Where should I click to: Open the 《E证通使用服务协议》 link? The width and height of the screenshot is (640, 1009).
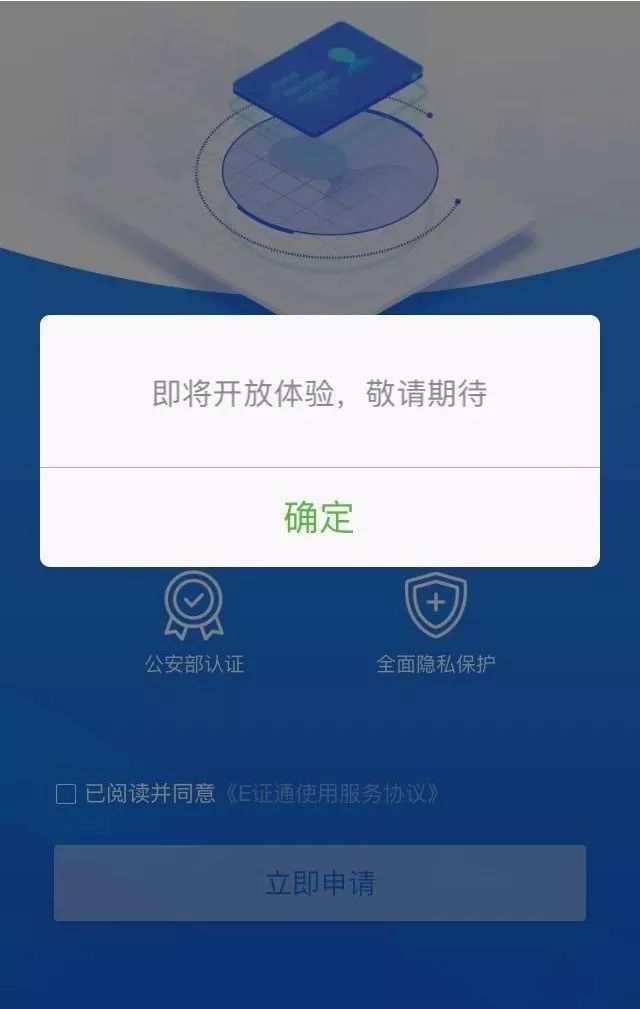coord(331,794)
